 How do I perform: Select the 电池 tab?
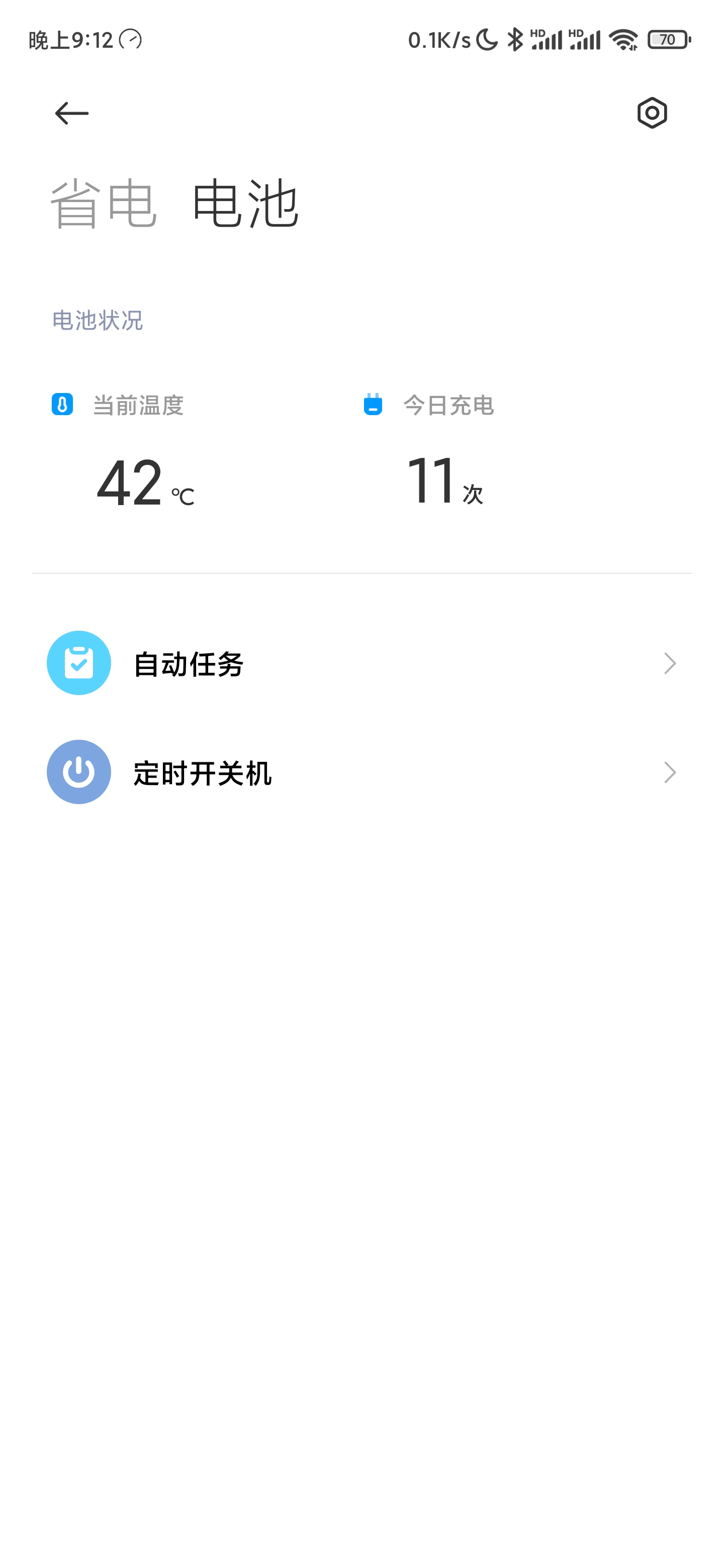[x=245, y=204]
